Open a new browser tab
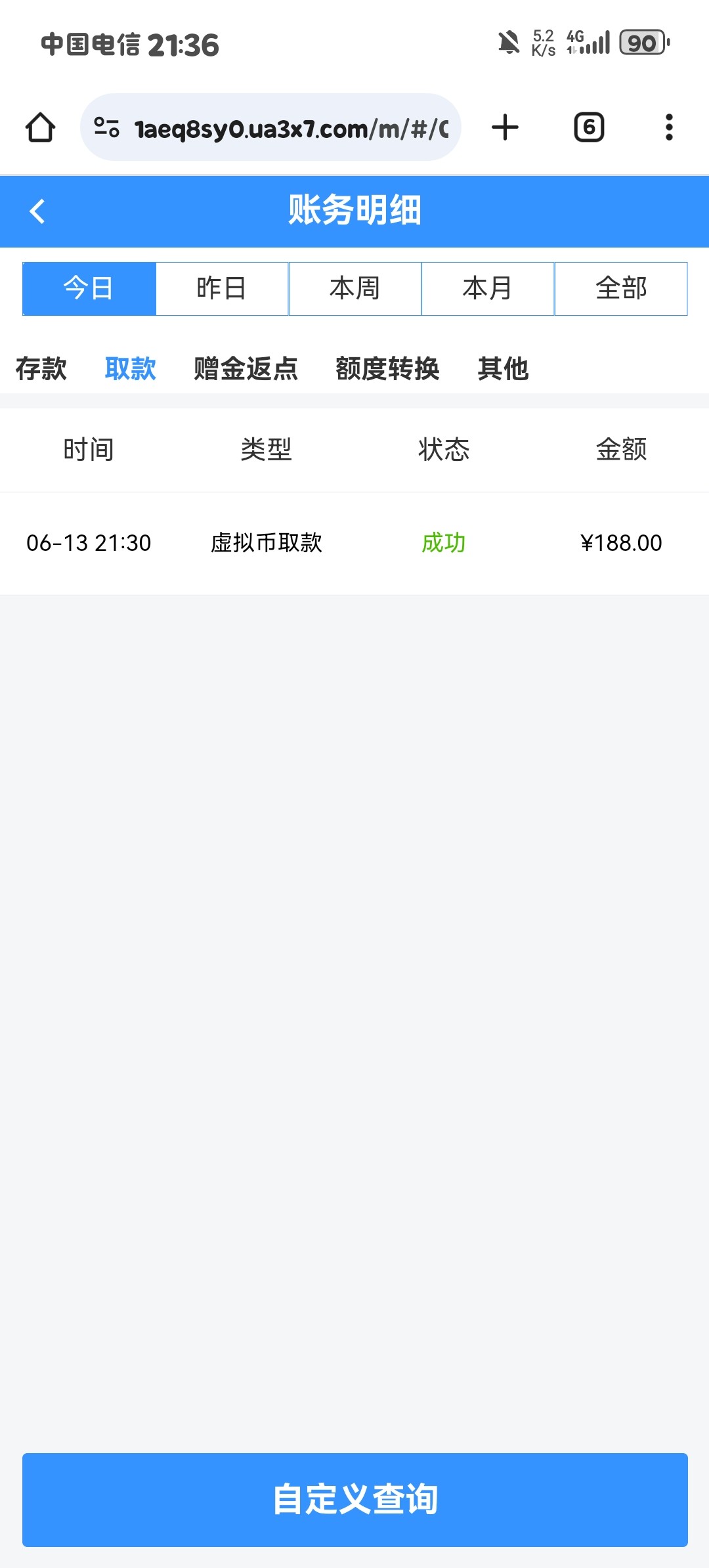This screenshot has width=709, height=1568. [505, 127]
